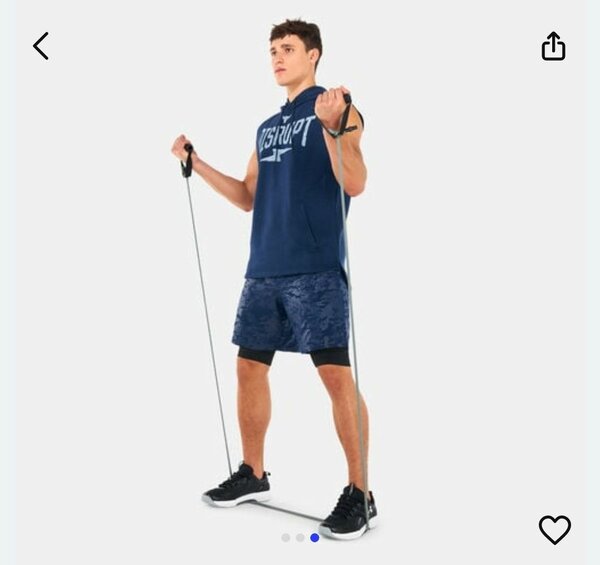Share this product
Image resolution: width=600 pixels, height=565 pixels.
coord(553,46)
